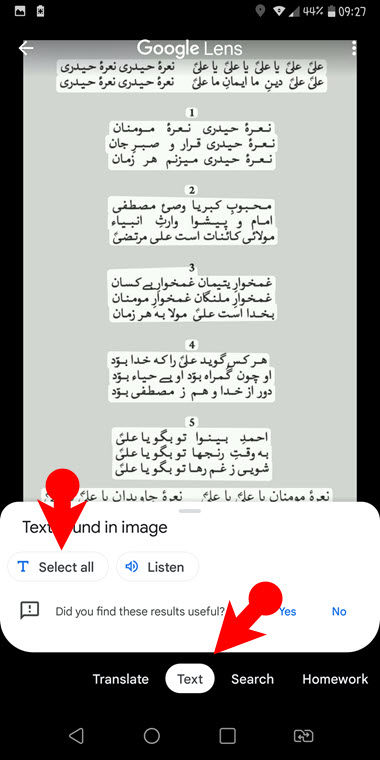This screenshot has height=760, width=380.
Task: Open the feedback report icon
Action: (x=29, y=611)
